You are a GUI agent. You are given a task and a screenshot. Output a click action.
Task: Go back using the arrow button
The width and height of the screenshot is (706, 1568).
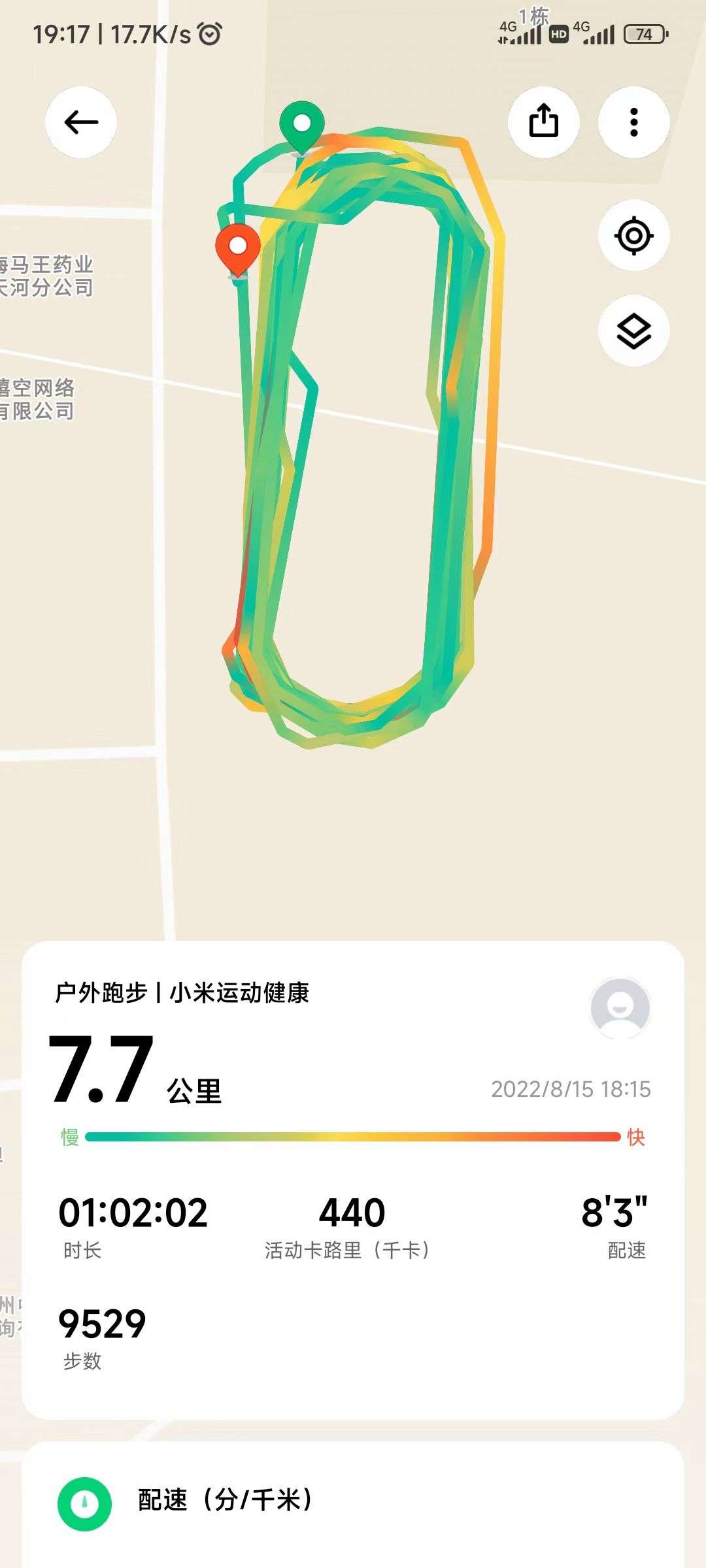(x=81, y=122)
